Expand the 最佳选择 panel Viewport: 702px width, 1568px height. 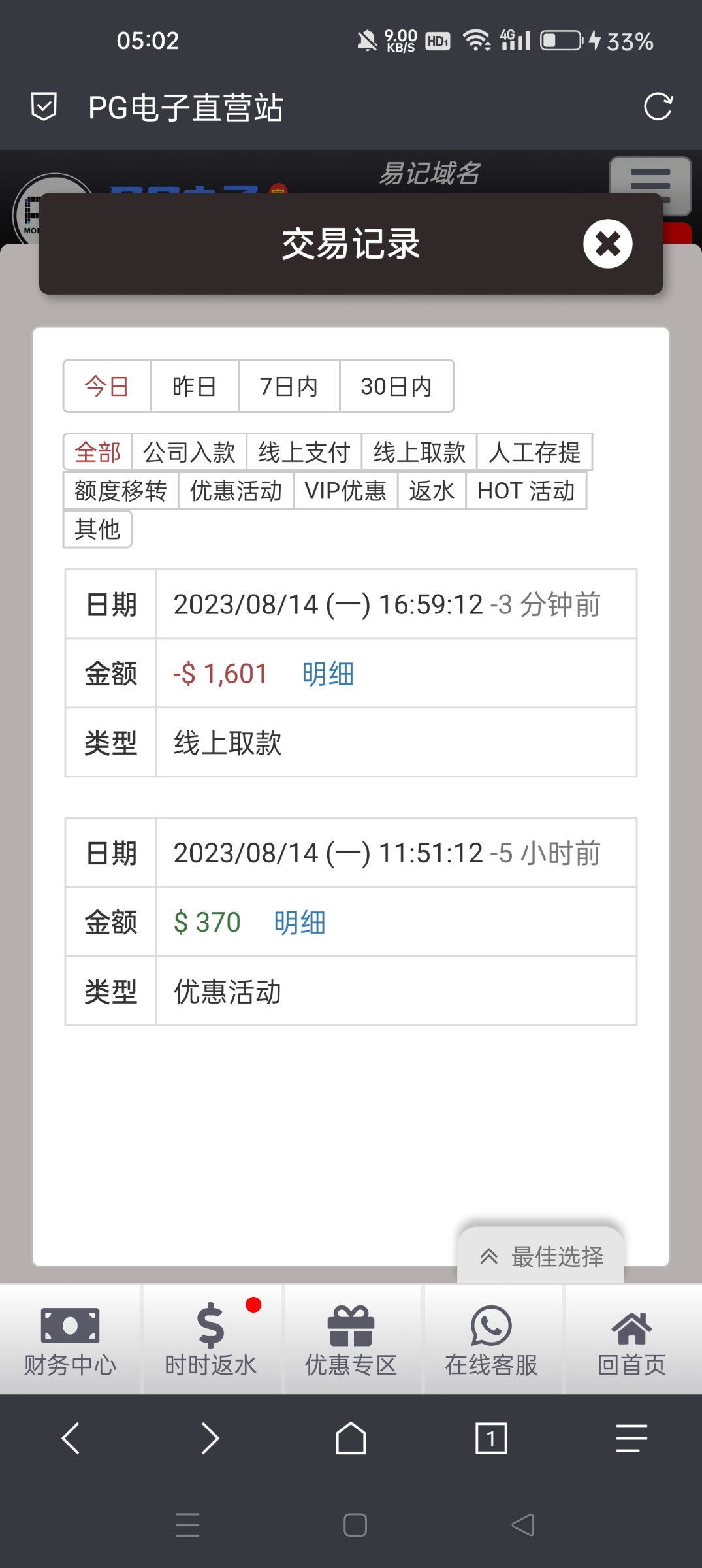pyautogui.click(x=540, y=1254)
